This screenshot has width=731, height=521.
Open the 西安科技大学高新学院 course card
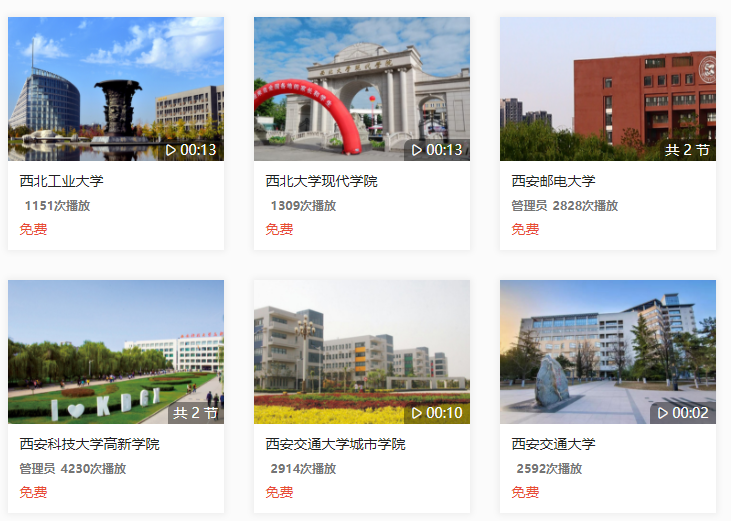click(x=115, y=352)
